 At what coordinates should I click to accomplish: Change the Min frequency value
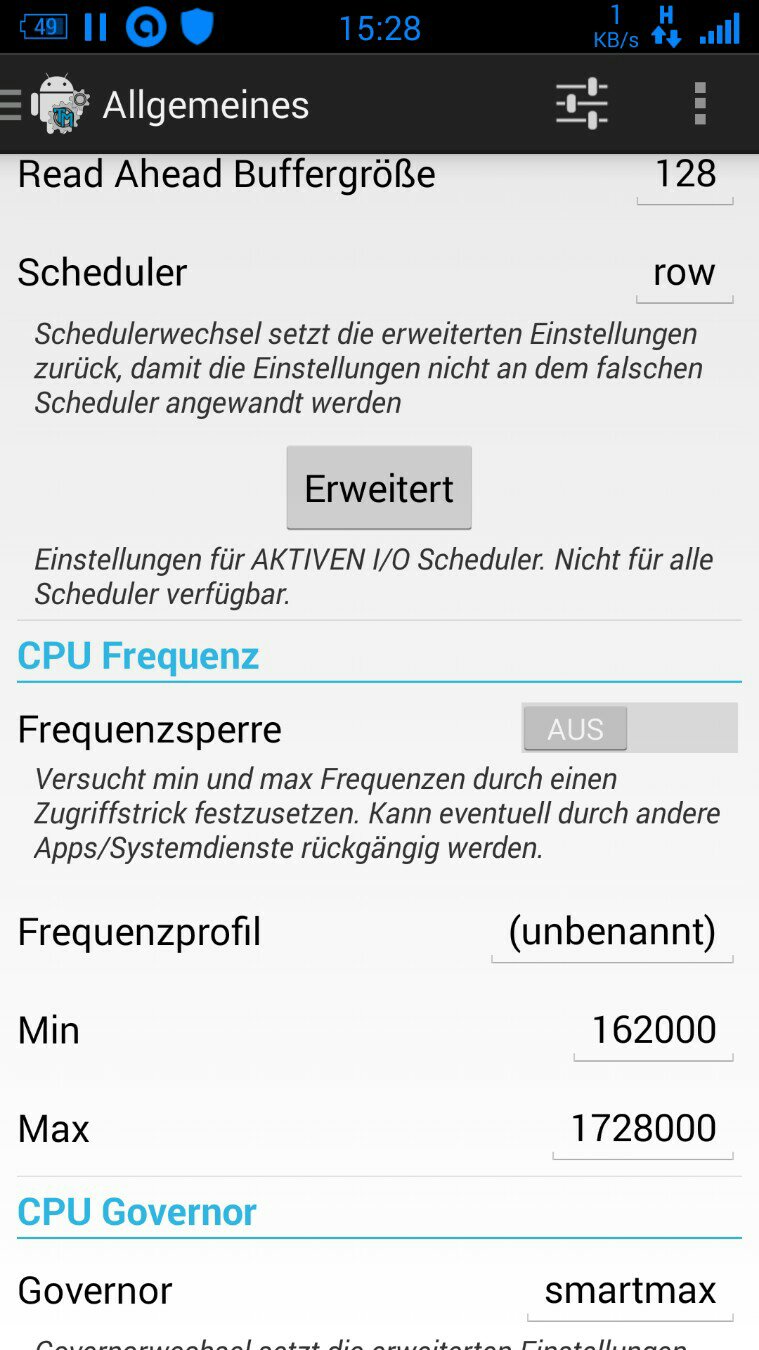[653, 1031]
